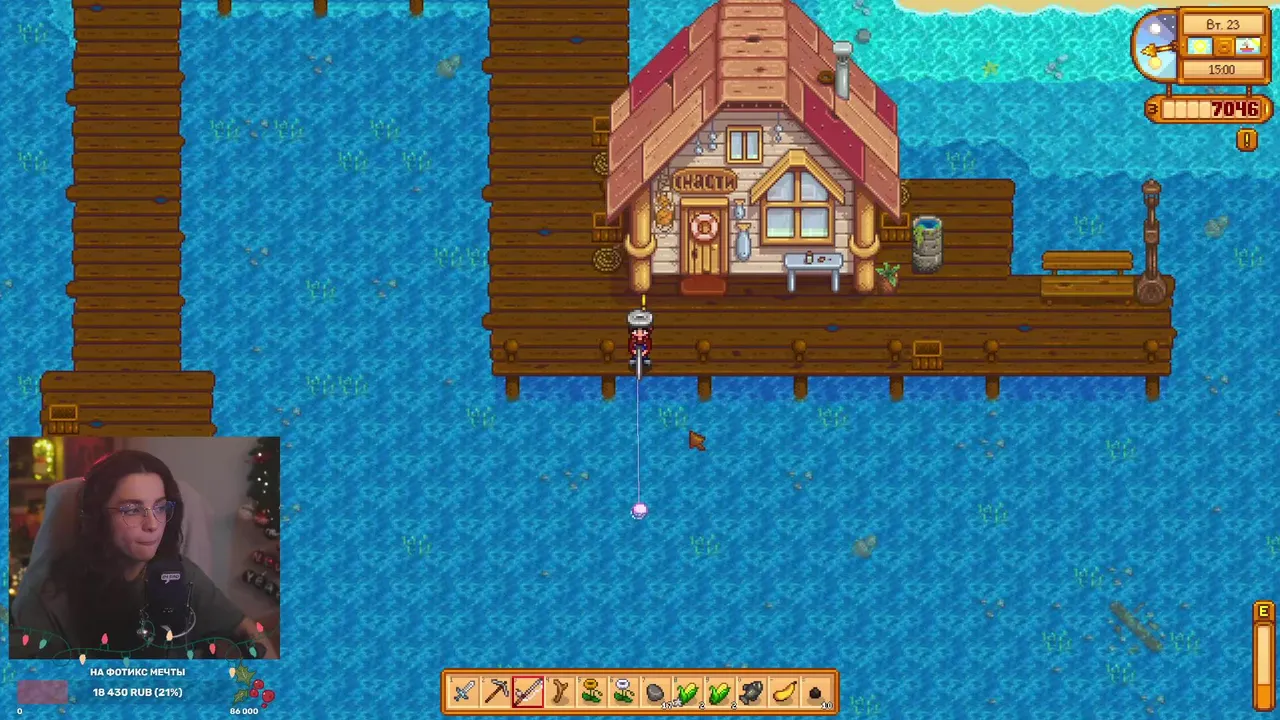Viewport: 1280px width, 720px height.
Task: Select the pickaxe in the toolbar
Action: click(496, 692)
